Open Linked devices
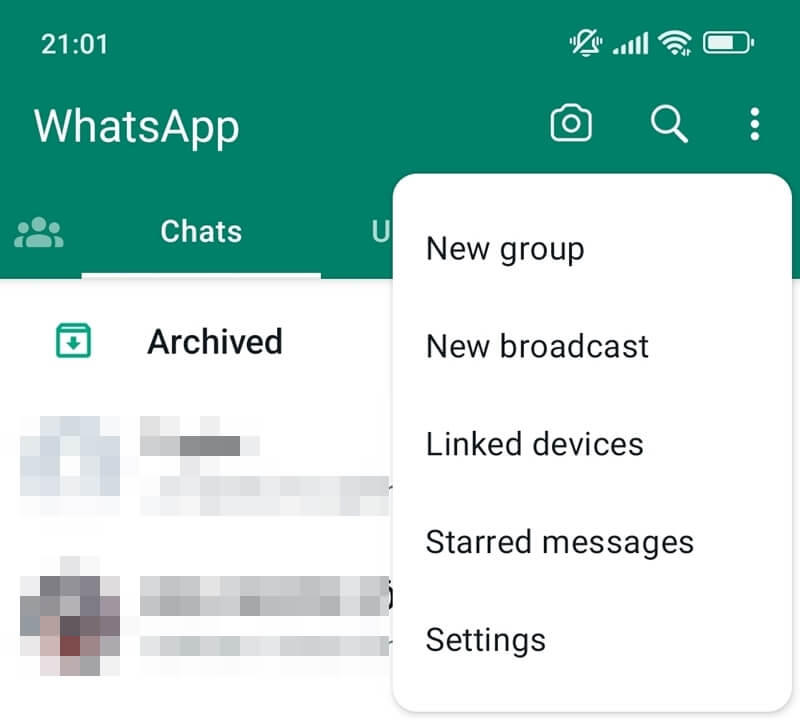800x719 pixels. point(534,444)
